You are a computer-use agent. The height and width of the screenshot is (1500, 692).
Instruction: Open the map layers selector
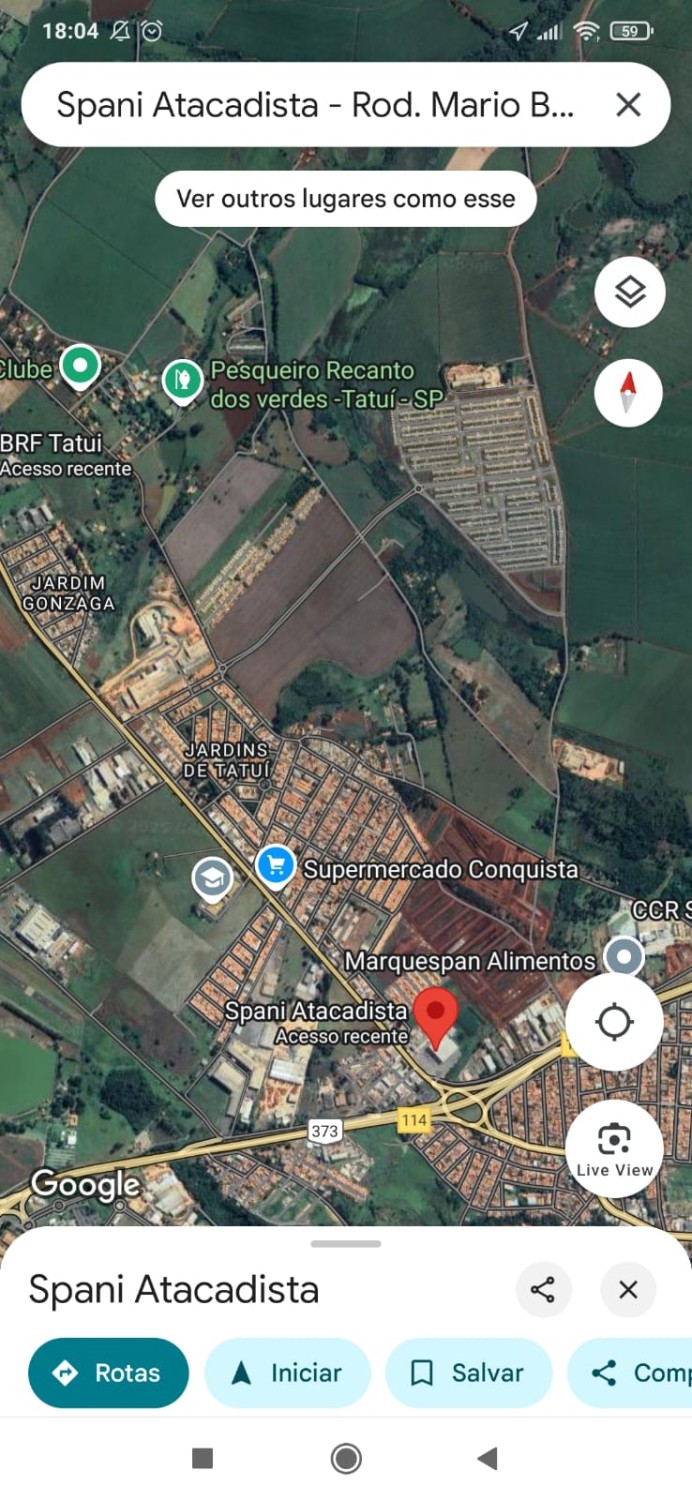[x=629, y=293]
